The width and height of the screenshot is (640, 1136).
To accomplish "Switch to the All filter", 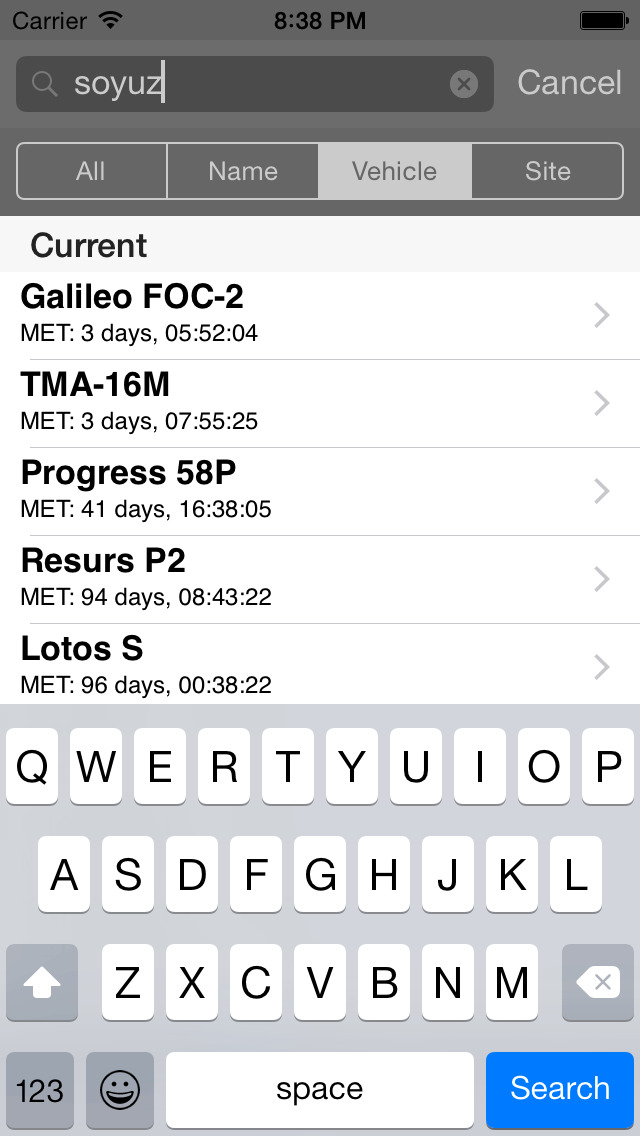I will pyautogui.click(x=91, y=171).
